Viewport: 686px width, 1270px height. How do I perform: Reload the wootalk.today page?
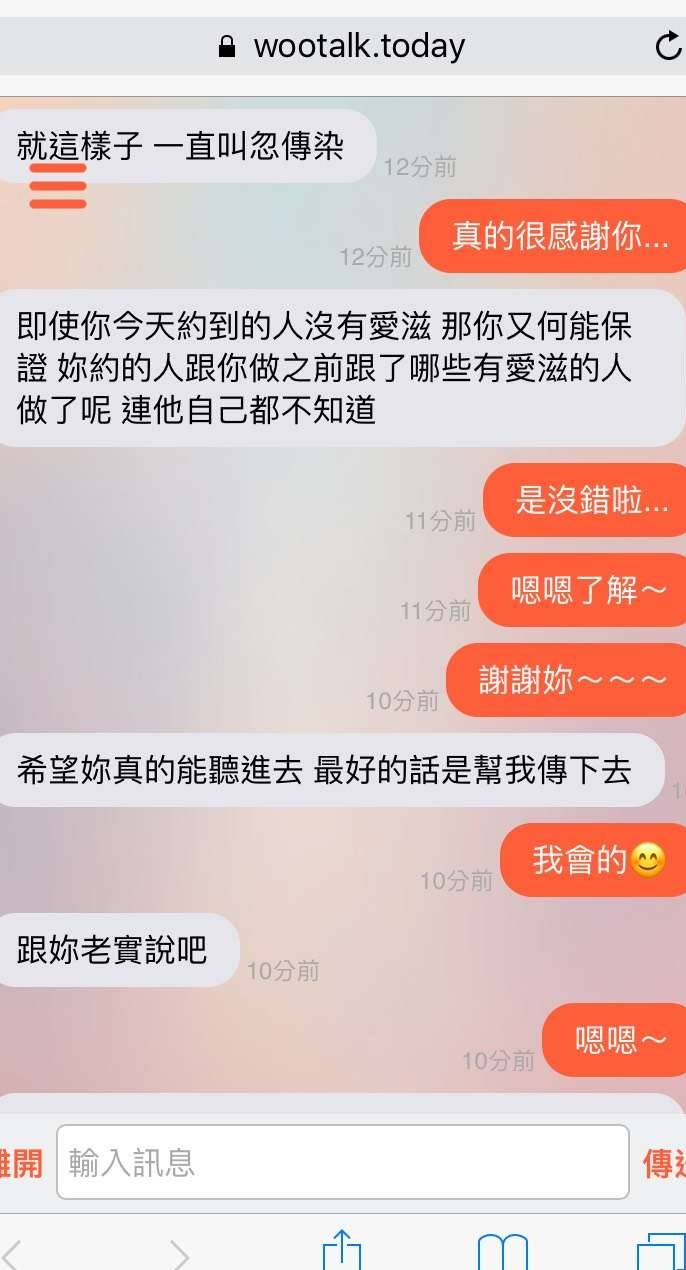click(667, 47)
